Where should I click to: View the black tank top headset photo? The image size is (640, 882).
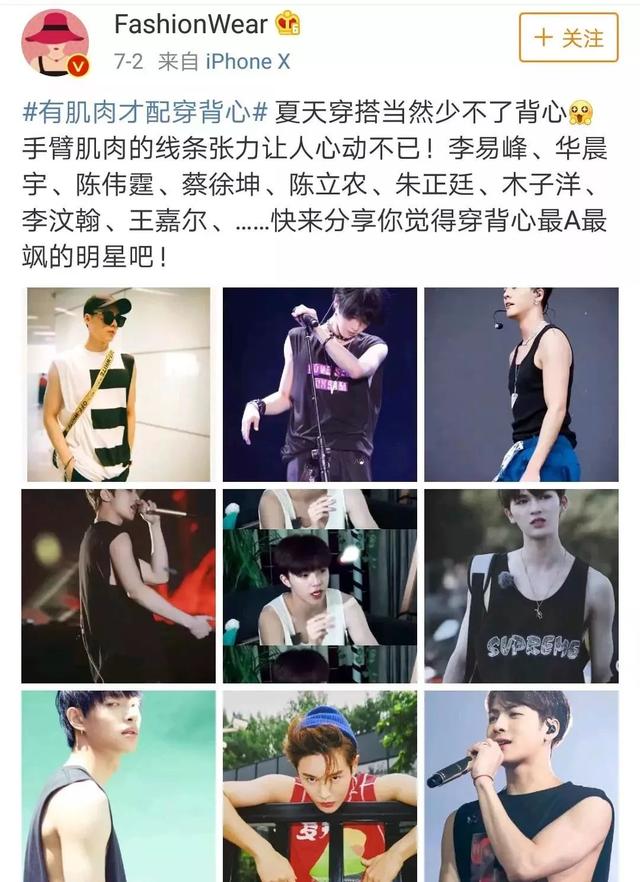pyautogui.click(x=521, y=385)
